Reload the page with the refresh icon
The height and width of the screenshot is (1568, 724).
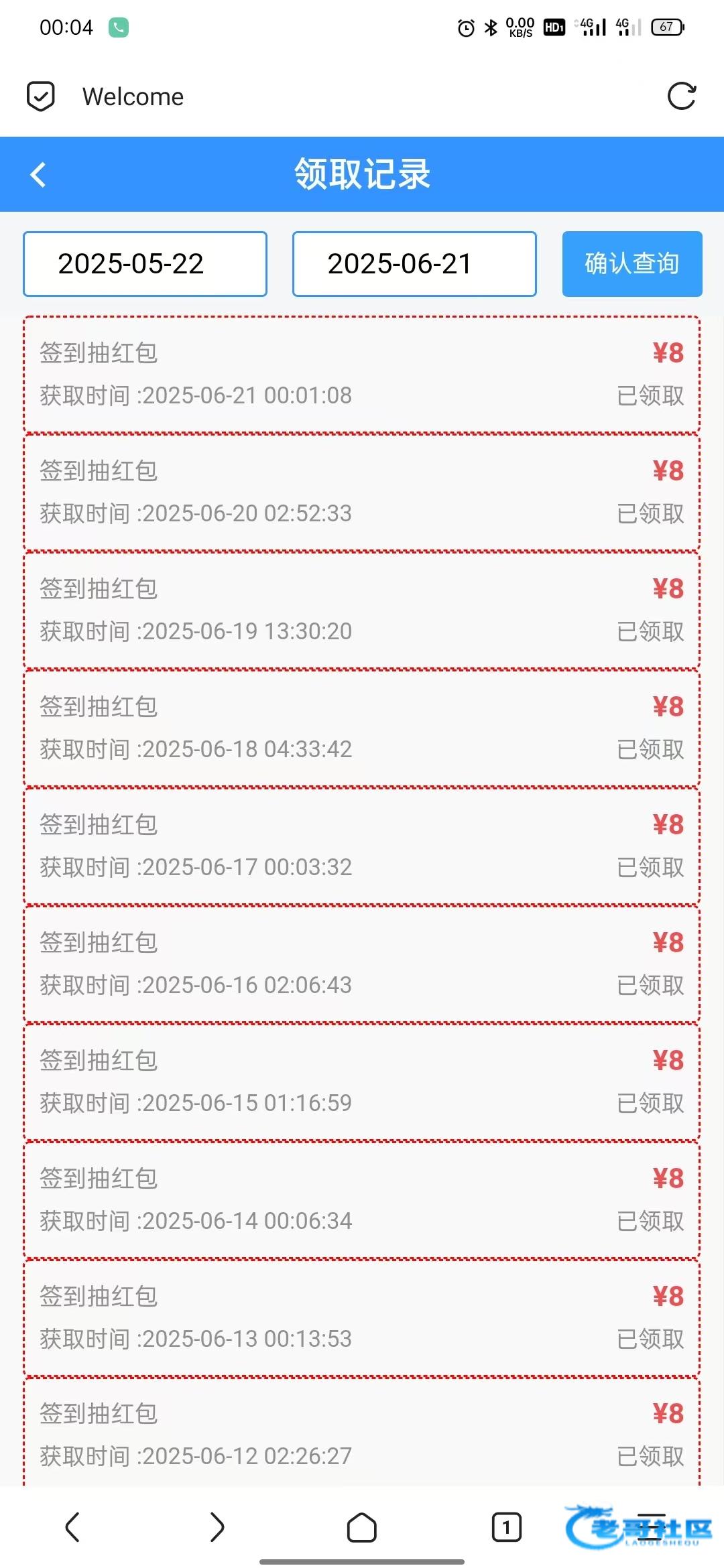pos(682,96)
